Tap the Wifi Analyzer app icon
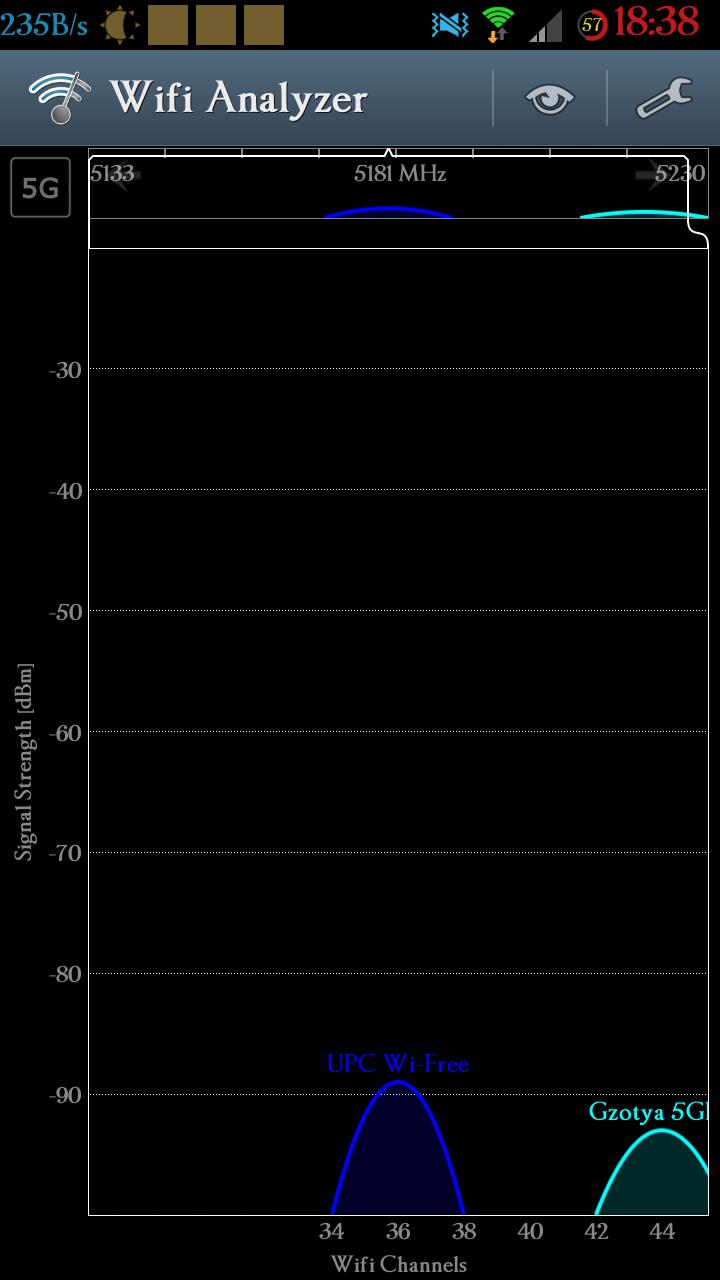The width and height of the screenshot is (720, 1280). point(59,98)
